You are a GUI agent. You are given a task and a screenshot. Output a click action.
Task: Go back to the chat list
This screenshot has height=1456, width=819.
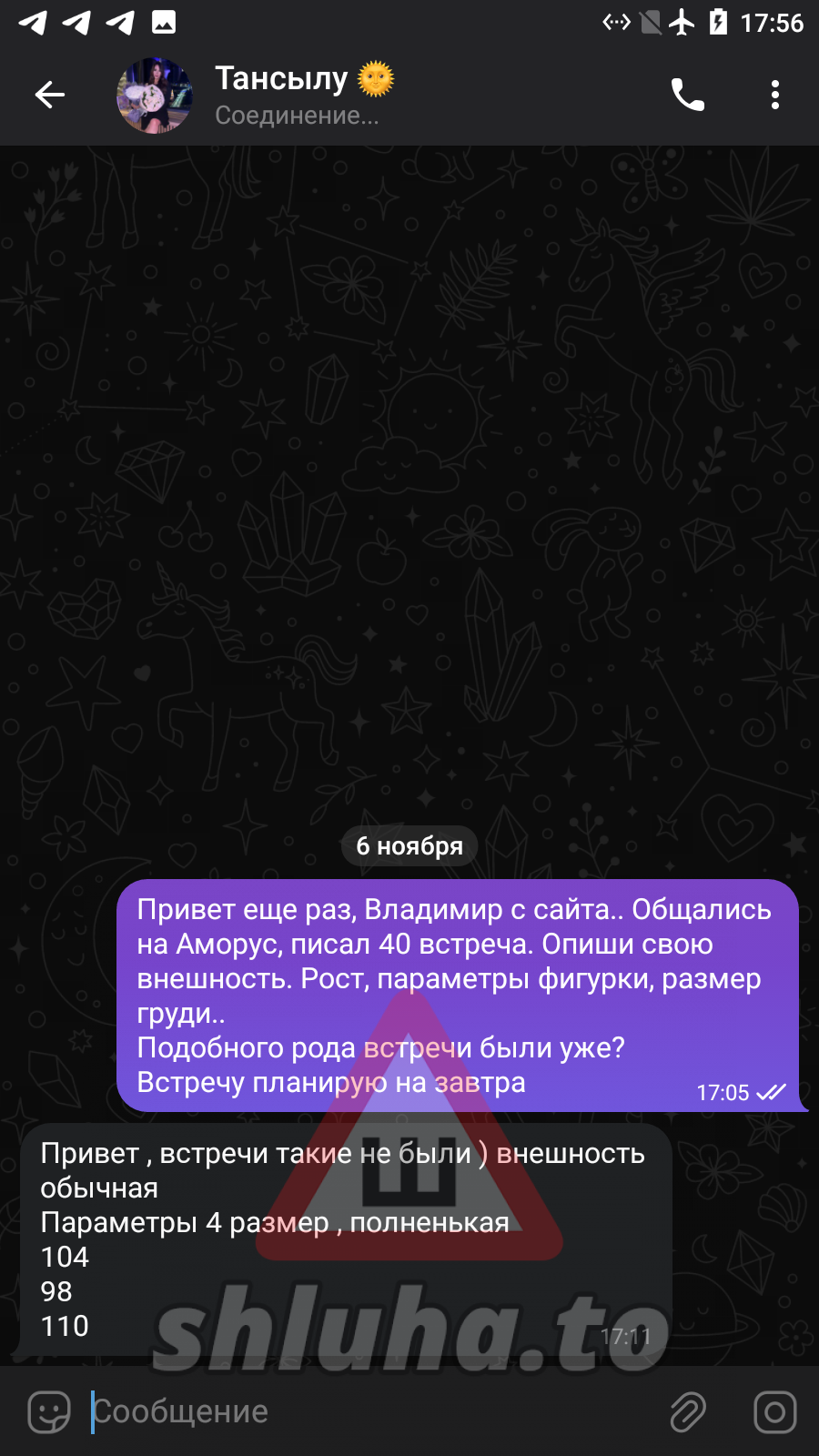pos(50,95)
